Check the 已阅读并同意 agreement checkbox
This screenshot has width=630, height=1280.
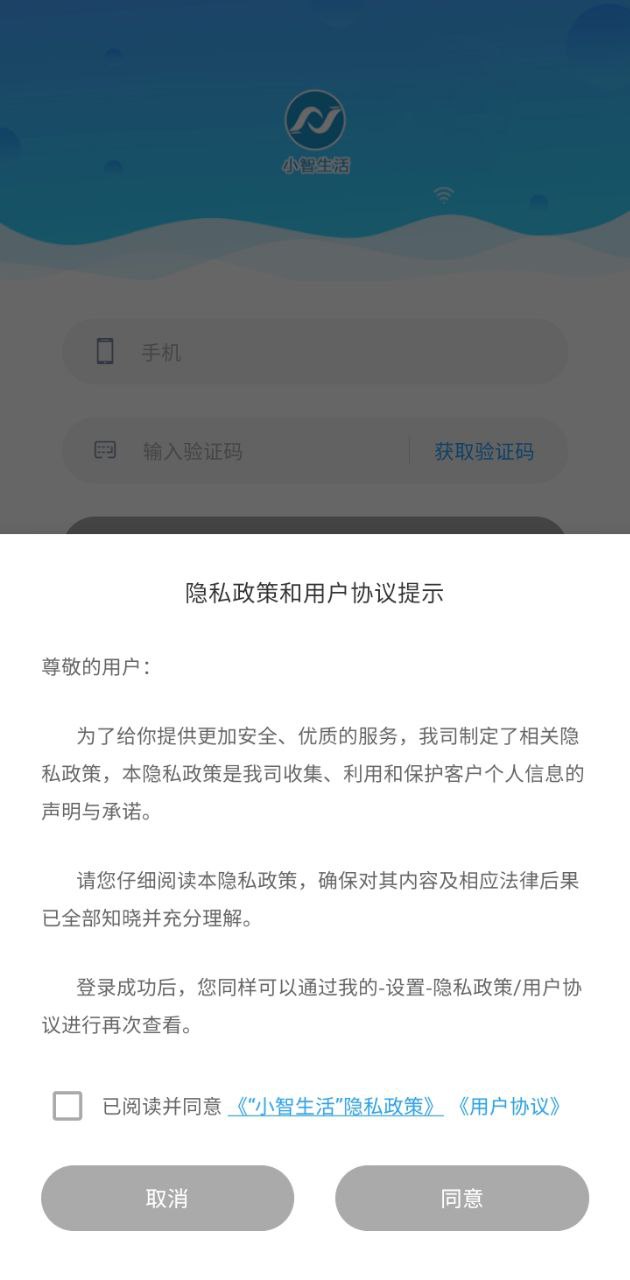click(x=67, y=1106)
